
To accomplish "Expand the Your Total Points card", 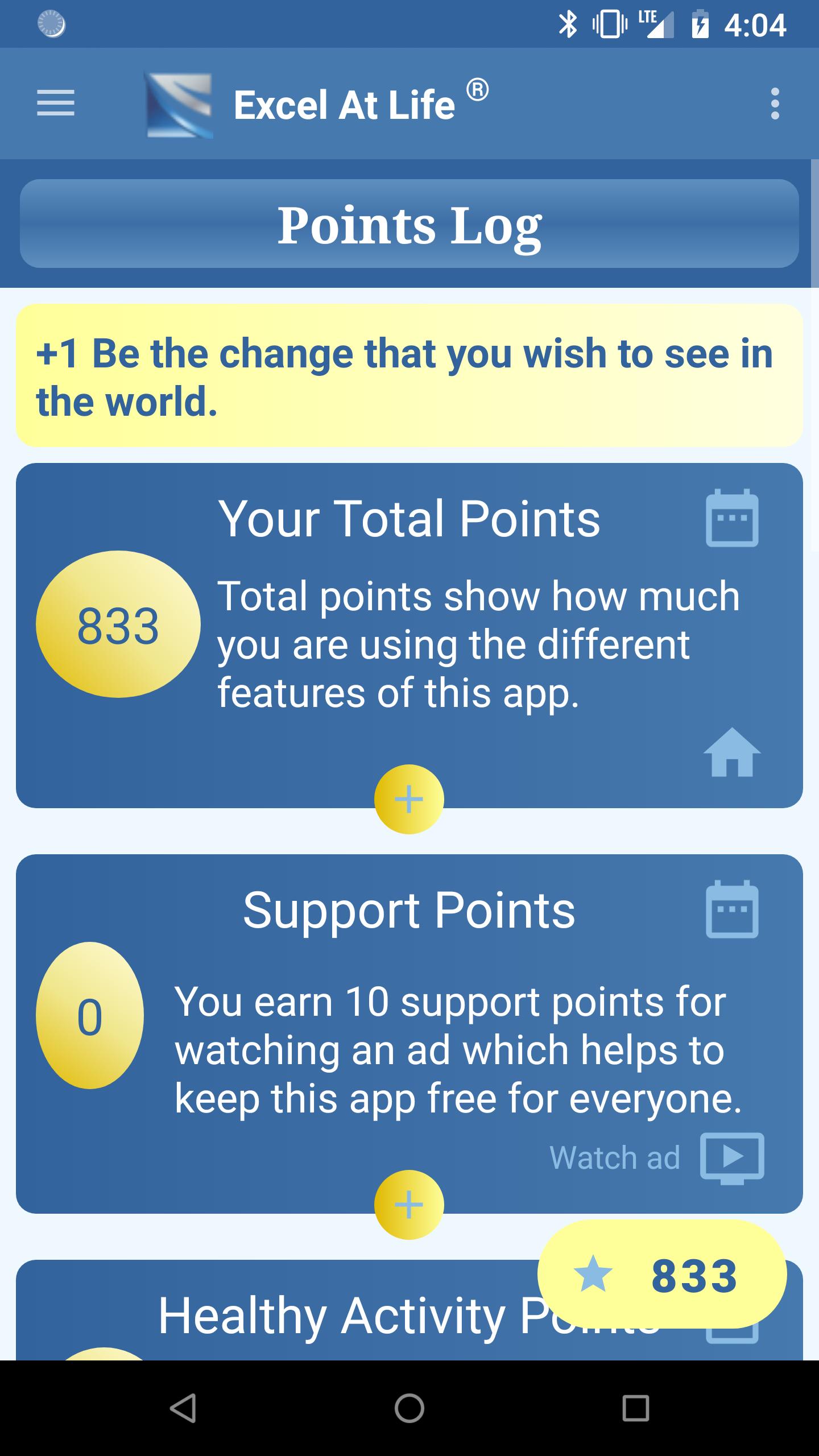I will click(x=409, y=799).
